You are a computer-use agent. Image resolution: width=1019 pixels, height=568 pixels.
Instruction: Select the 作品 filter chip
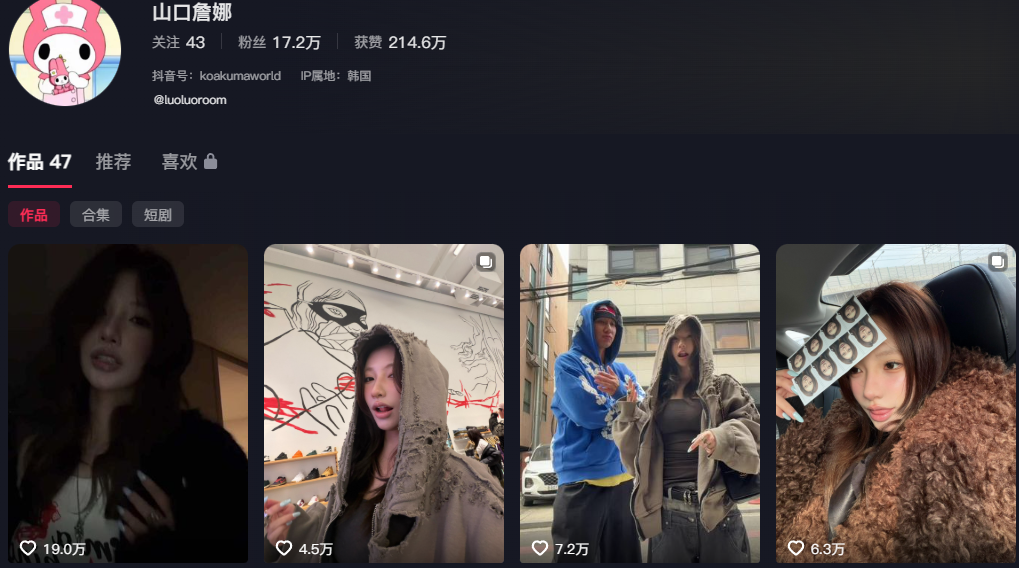[34, 215]
